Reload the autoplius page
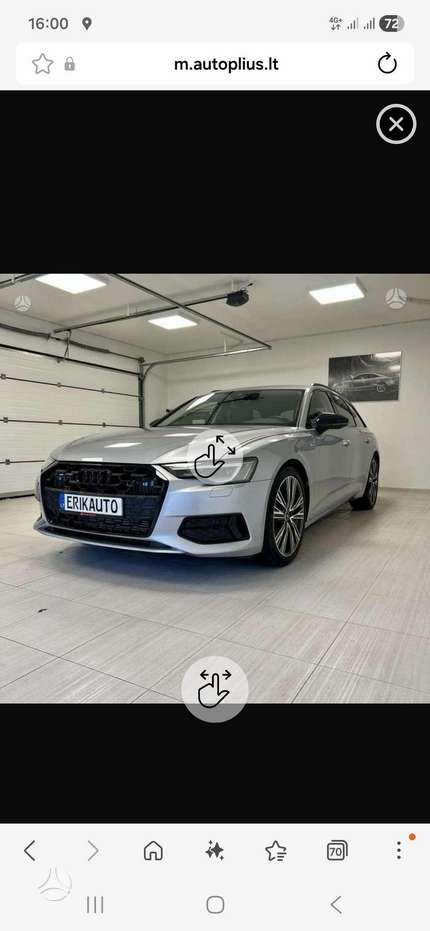Image resolution: width=430 pixels, height=931 pixels. click(387, 64)
